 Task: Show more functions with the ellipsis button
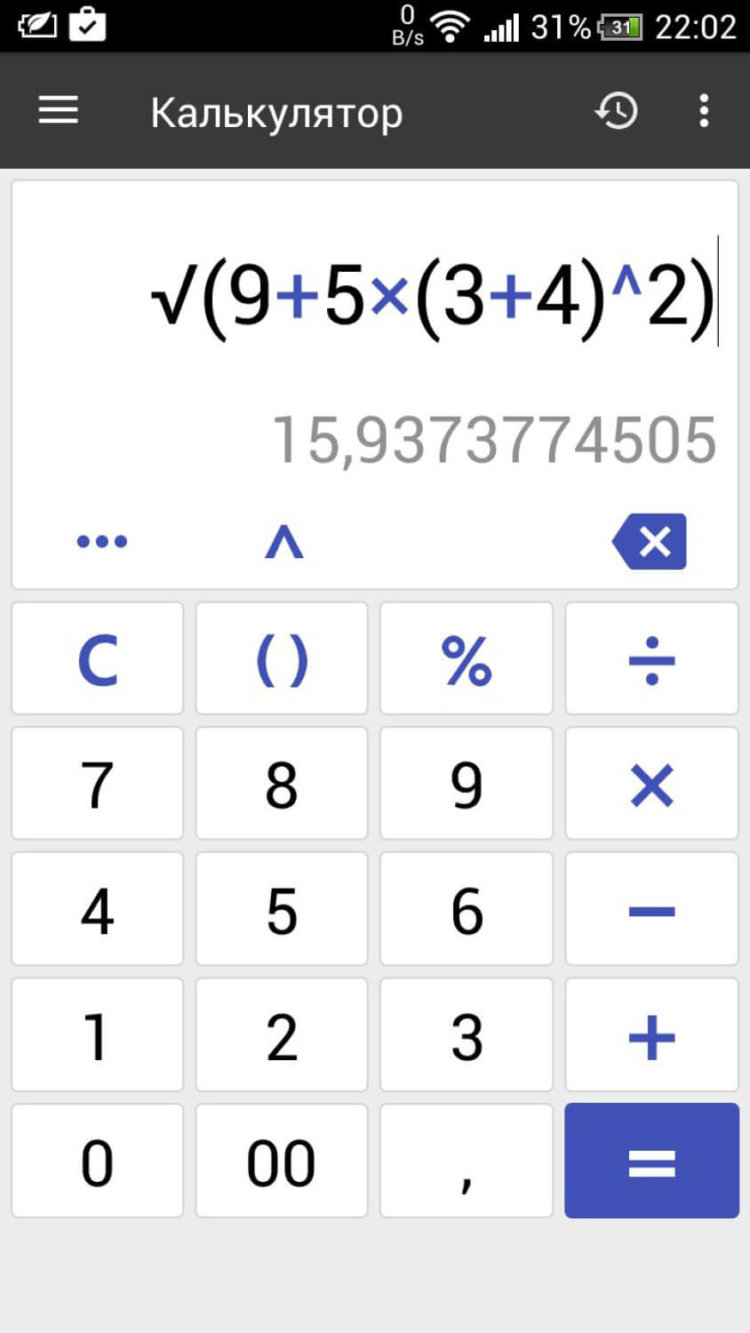[x=100, y=541]
